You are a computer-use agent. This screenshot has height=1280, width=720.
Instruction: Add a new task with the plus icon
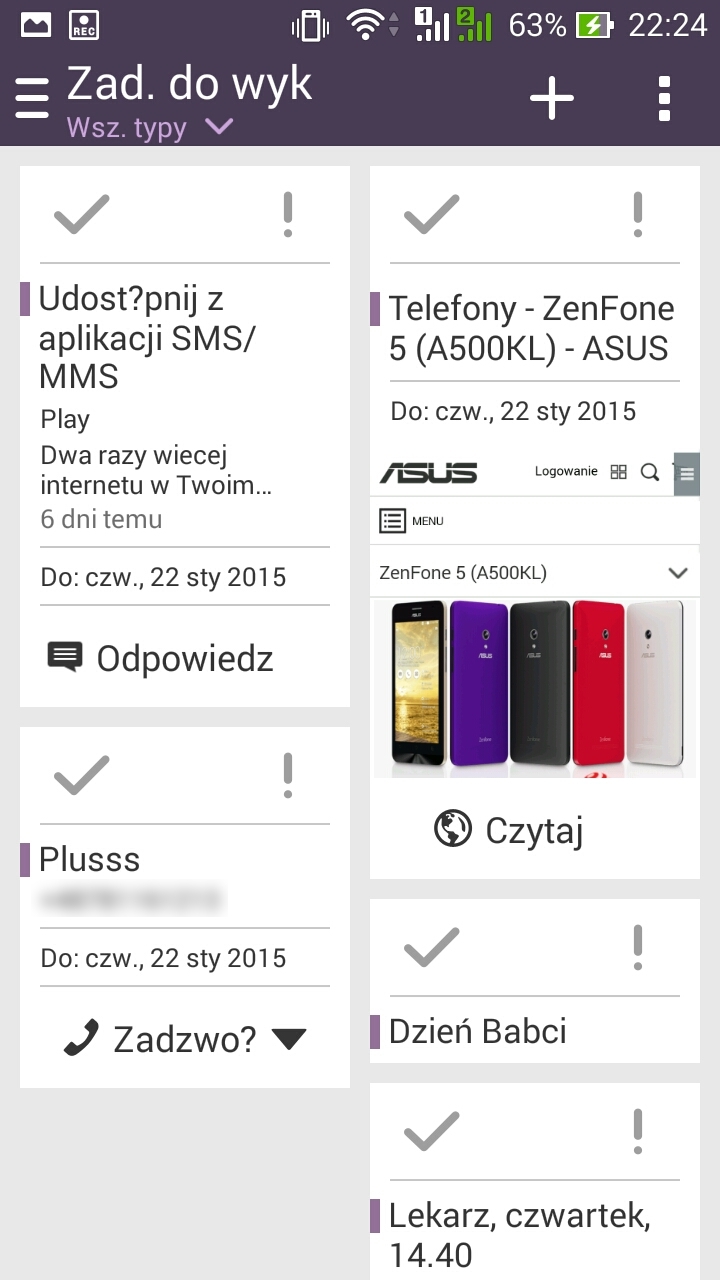pos(552,98)
